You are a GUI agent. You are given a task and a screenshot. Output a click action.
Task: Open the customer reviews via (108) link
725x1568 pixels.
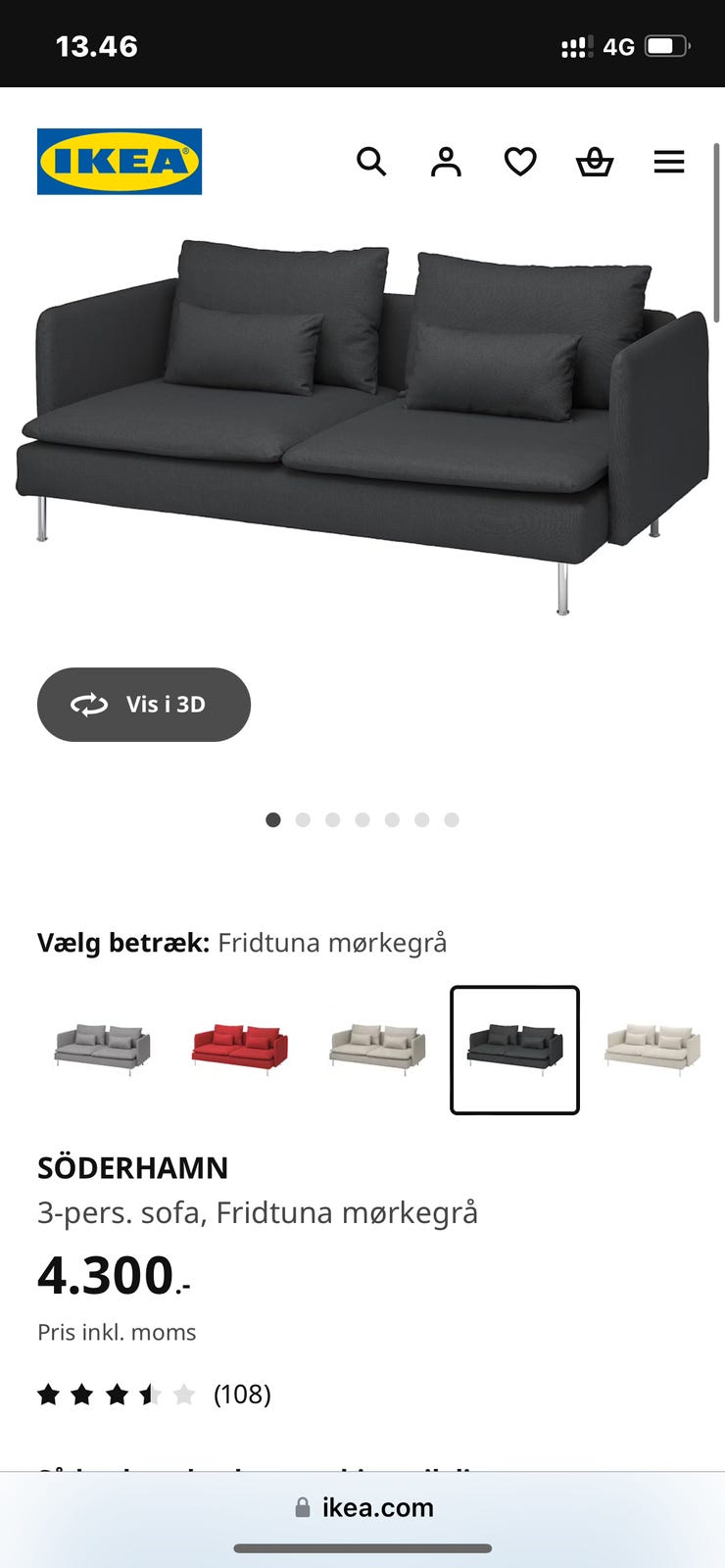click(x=242, y=1394)
